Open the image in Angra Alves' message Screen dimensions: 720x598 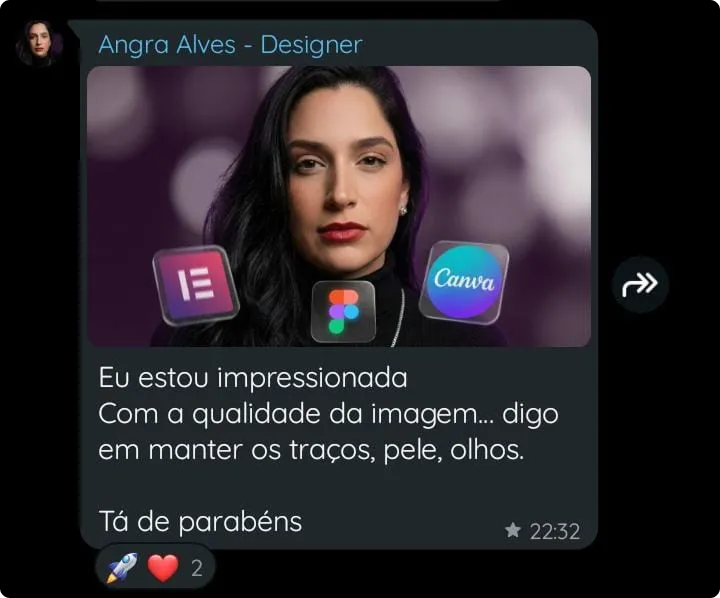pyautogui.click(x=338, y=206)
